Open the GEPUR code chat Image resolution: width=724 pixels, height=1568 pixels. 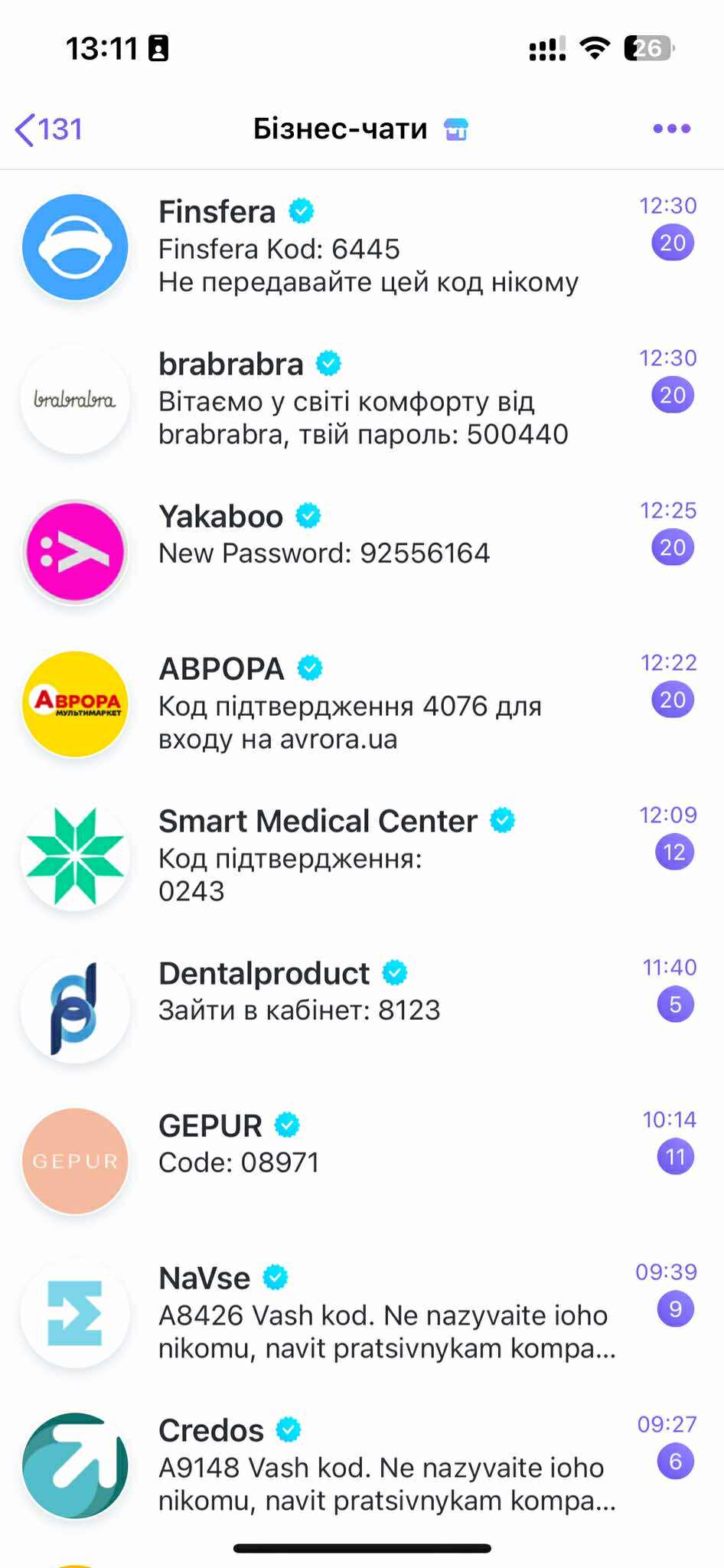(x=367, y=1160)
